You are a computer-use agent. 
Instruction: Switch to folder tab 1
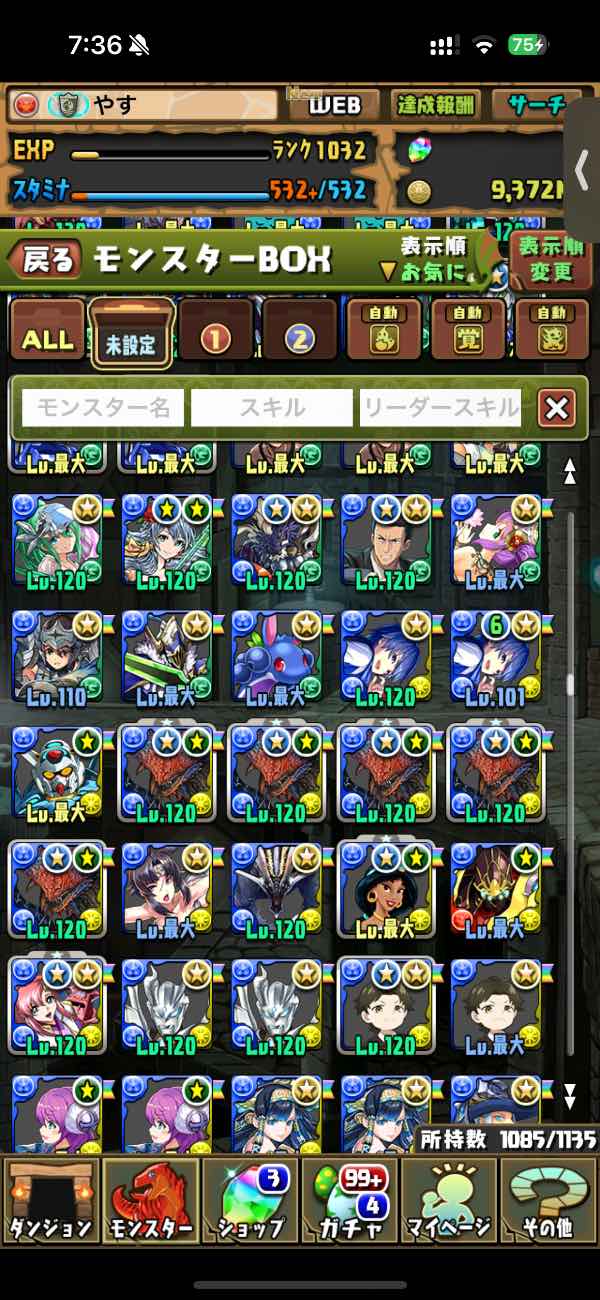click(x=216, y=337)
